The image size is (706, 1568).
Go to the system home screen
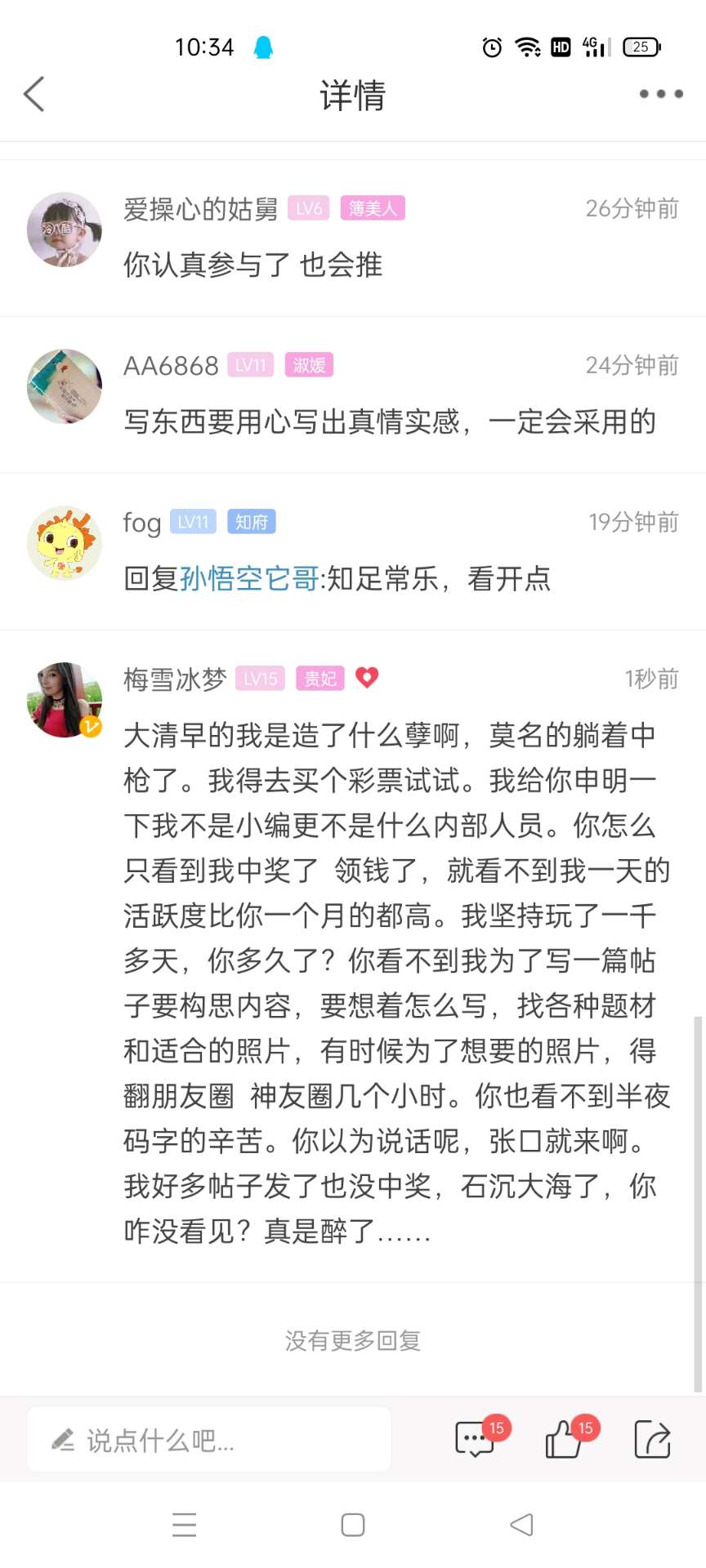pos(353,1525)
